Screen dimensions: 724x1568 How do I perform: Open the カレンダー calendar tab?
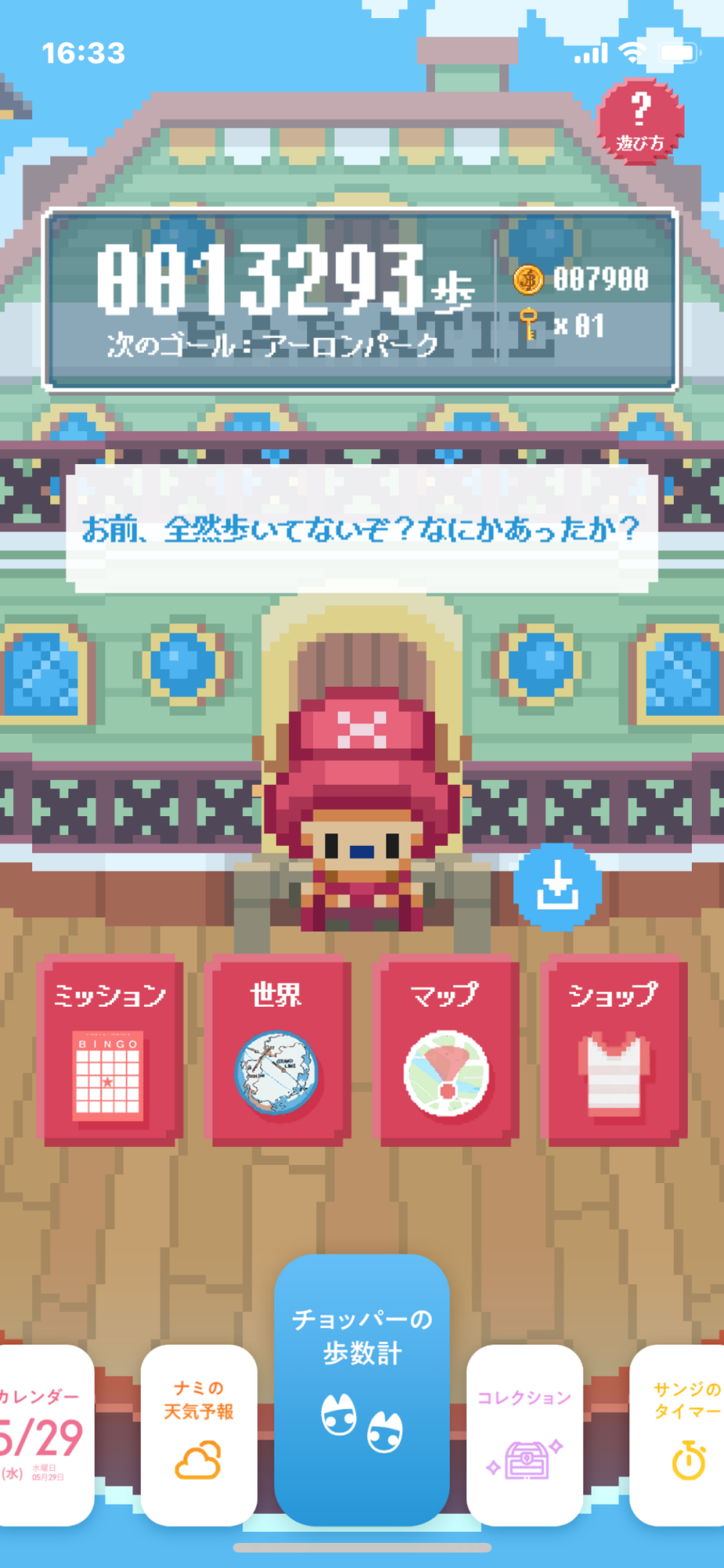(x=43, y=1433)
